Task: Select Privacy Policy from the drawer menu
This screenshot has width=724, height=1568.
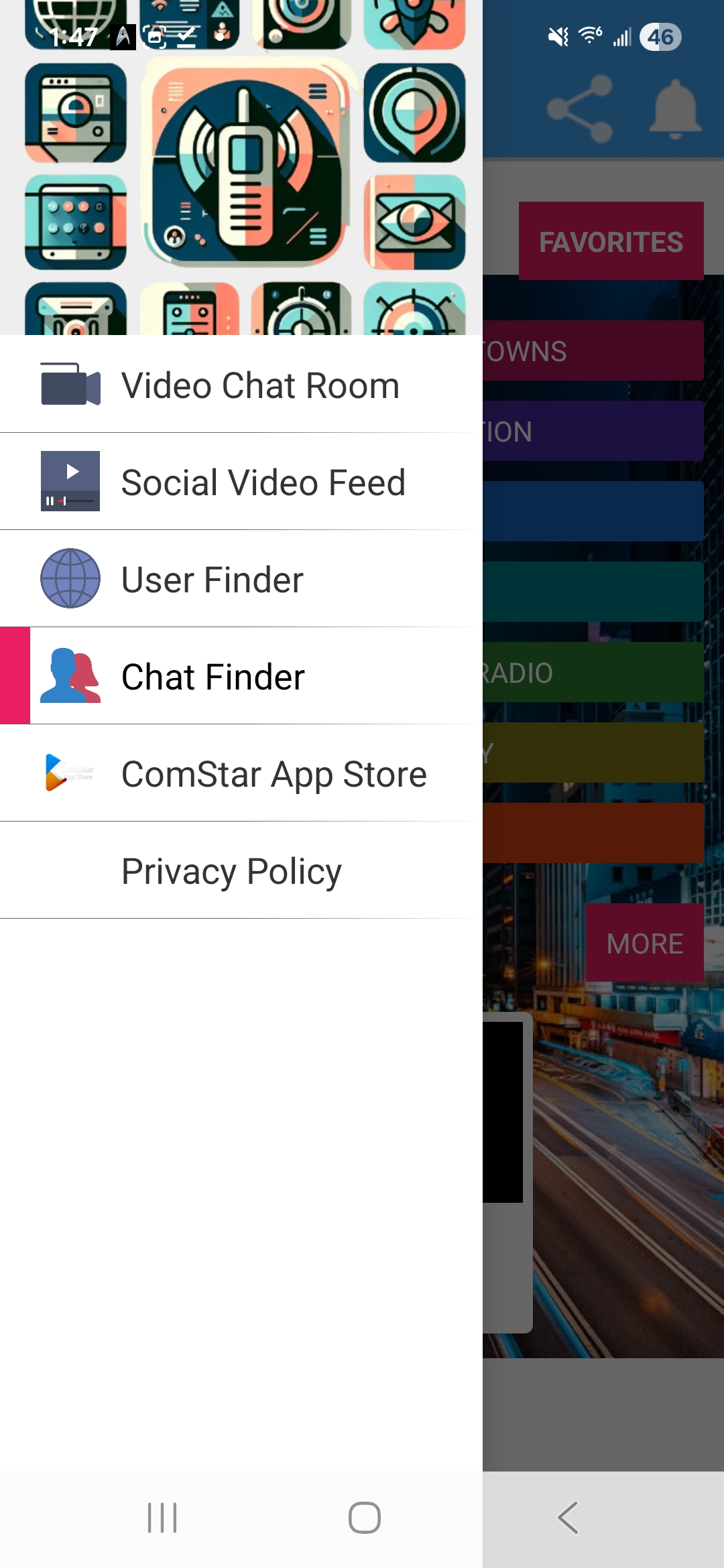Action: 231,870
